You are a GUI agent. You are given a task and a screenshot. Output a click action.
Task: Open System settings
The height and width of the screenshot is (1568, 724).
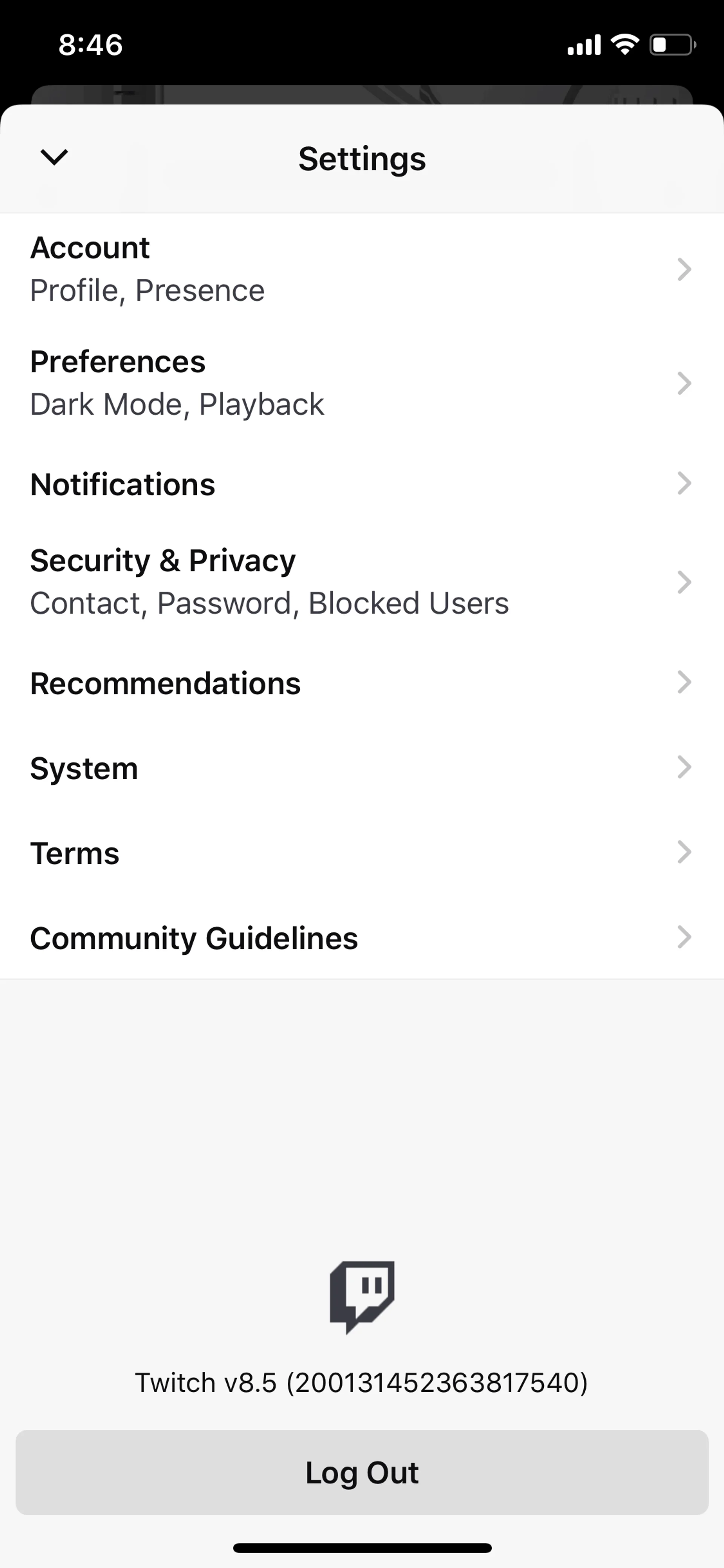pos(361,768)
